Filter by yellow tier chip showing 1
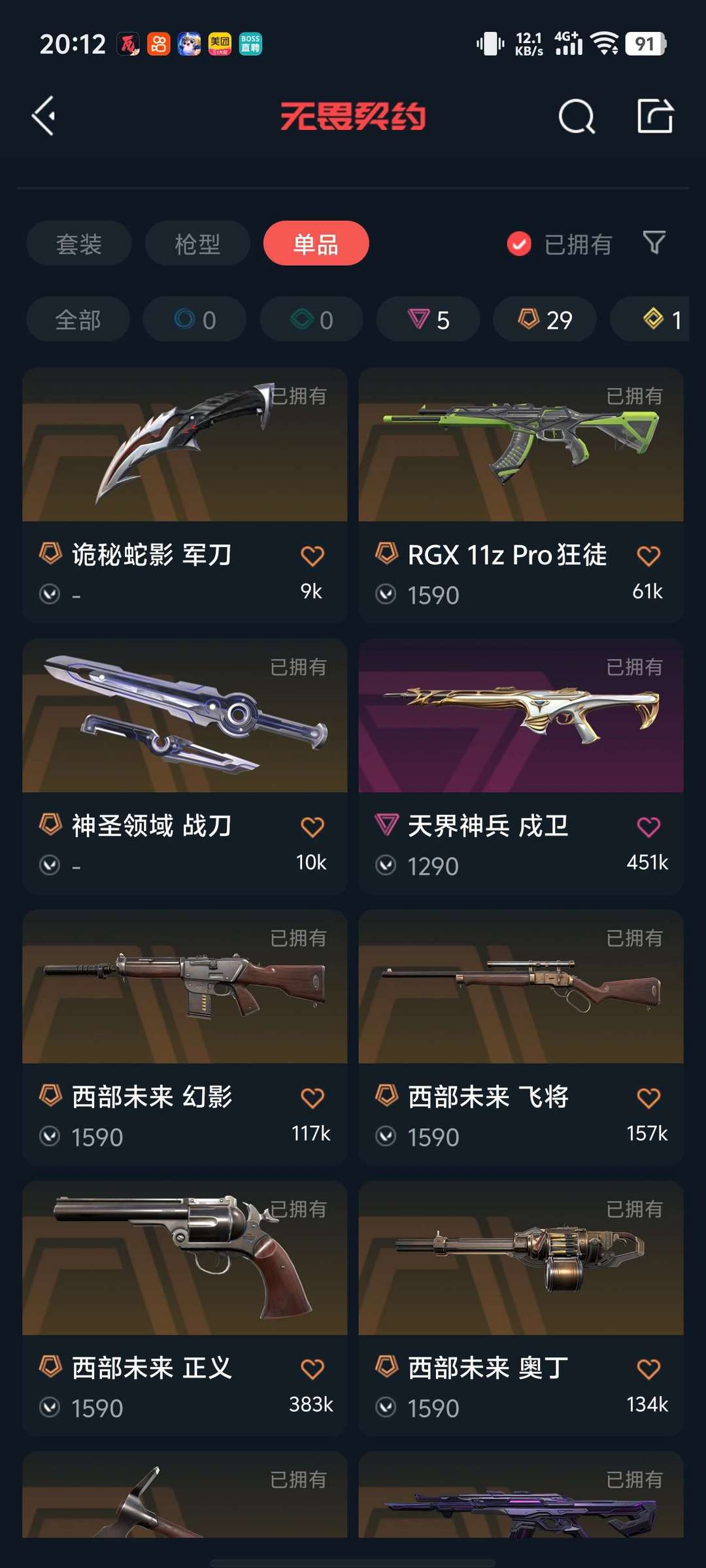 (x=650, y=319)
